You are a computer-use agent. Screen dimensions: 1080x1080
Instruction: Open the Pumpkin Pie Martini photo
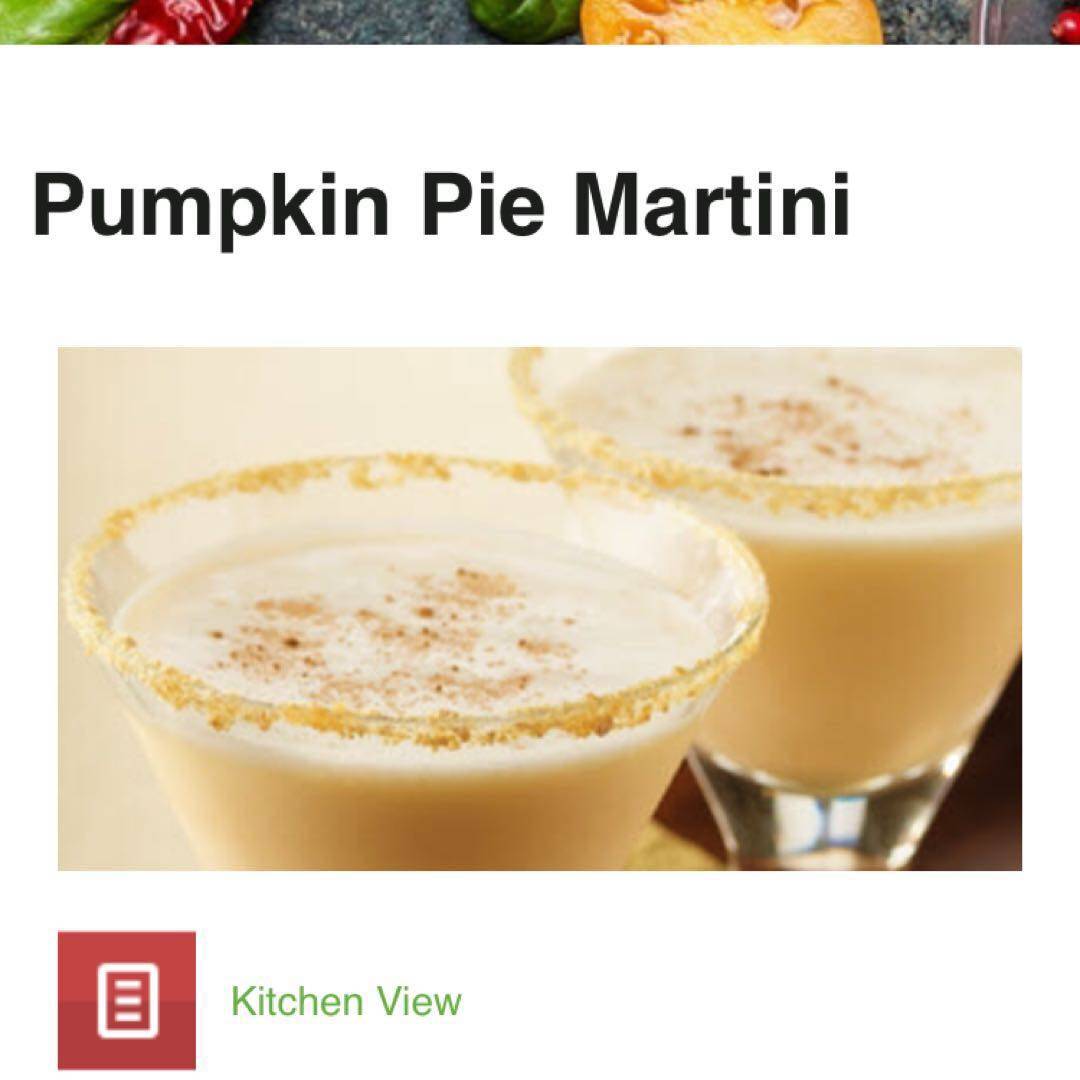tap(540, 608)
